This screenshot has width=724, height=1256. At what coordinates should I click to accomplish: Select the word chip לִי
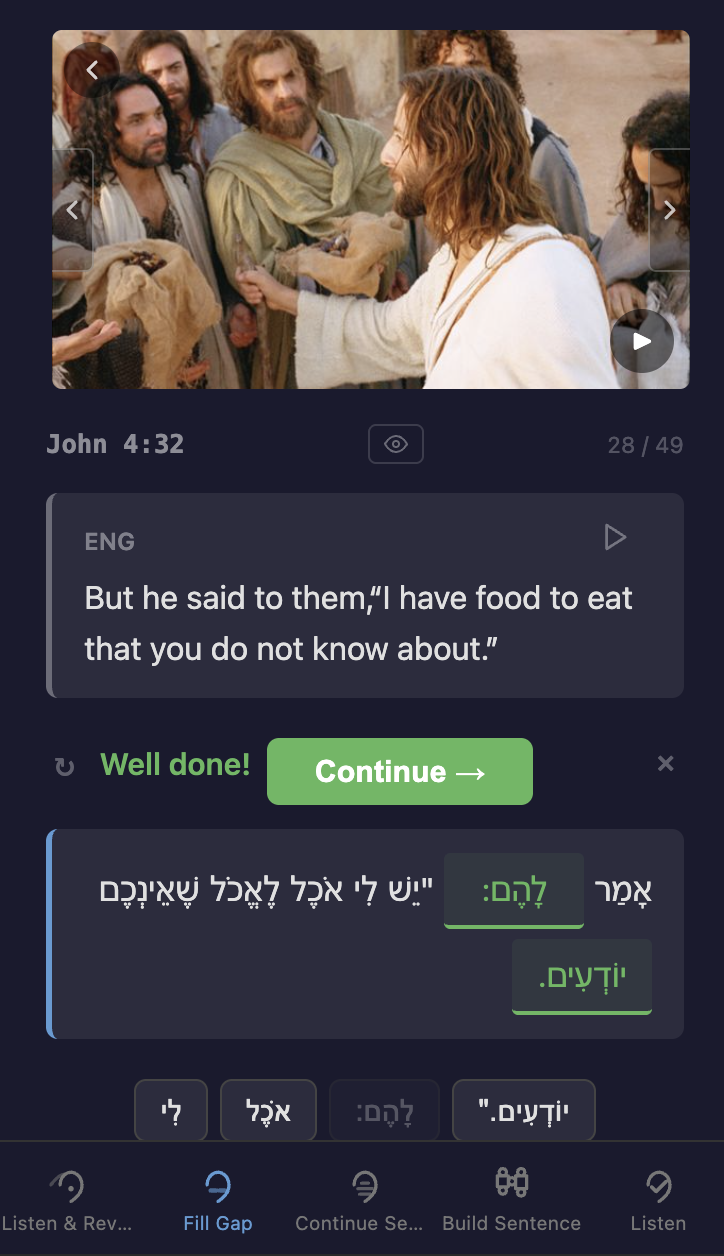tap(171, 1110)
